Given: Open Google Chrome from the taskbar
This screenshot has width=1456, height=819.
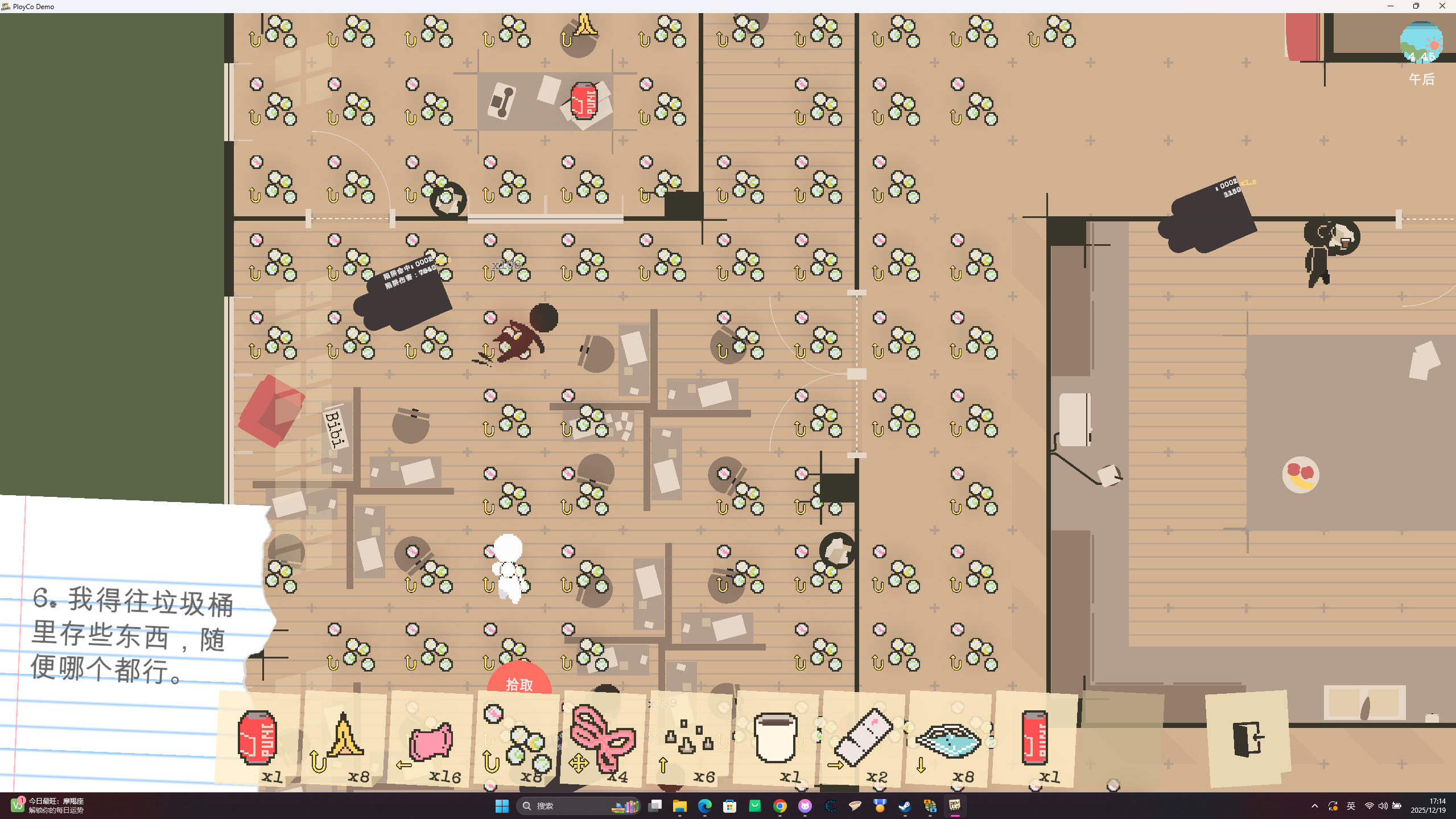Looking at the screenshot, I should [779, 806].
